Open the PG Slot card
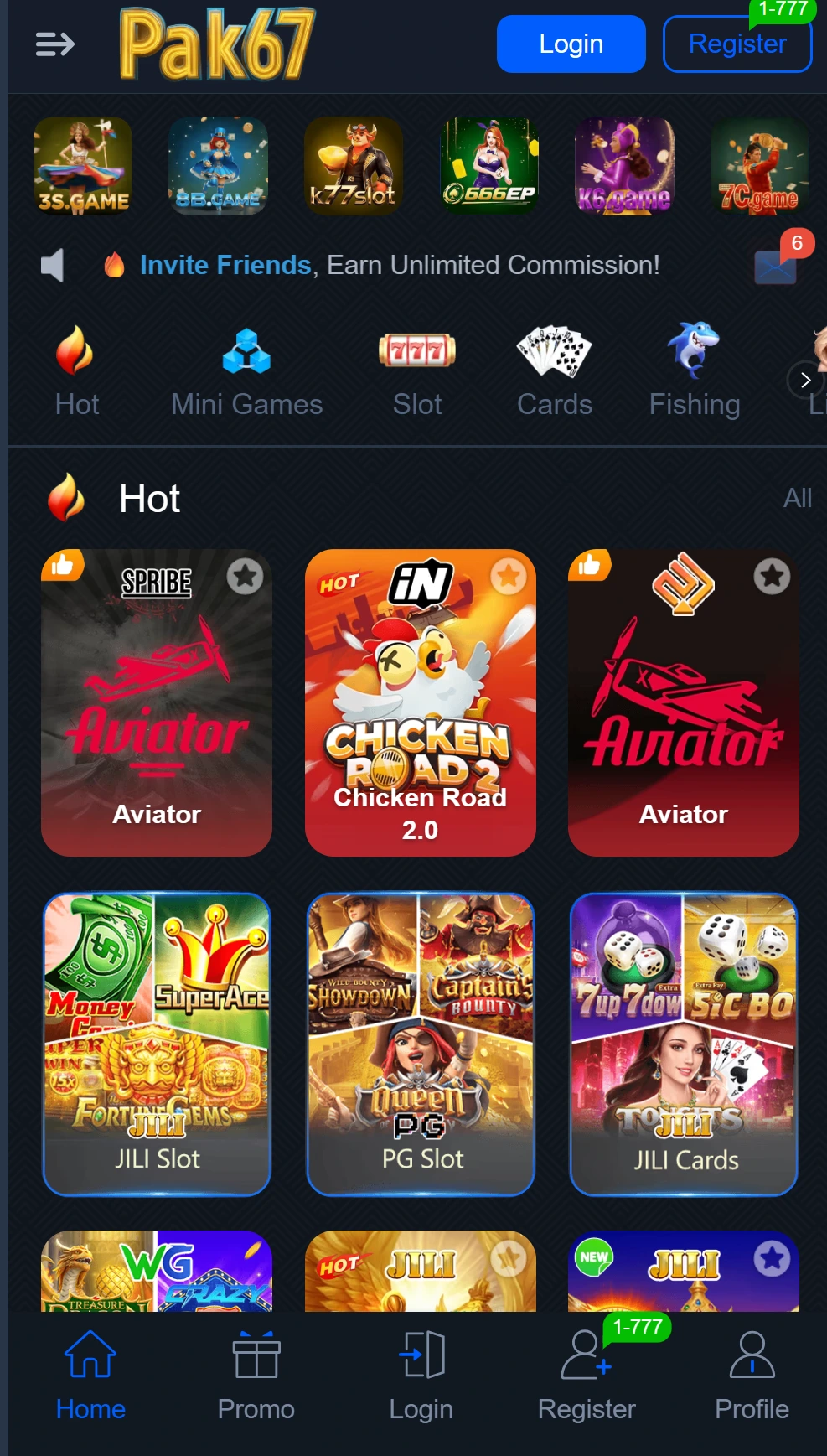Viewport: 827px width, 1456px height. click(x=421, y=1044)
